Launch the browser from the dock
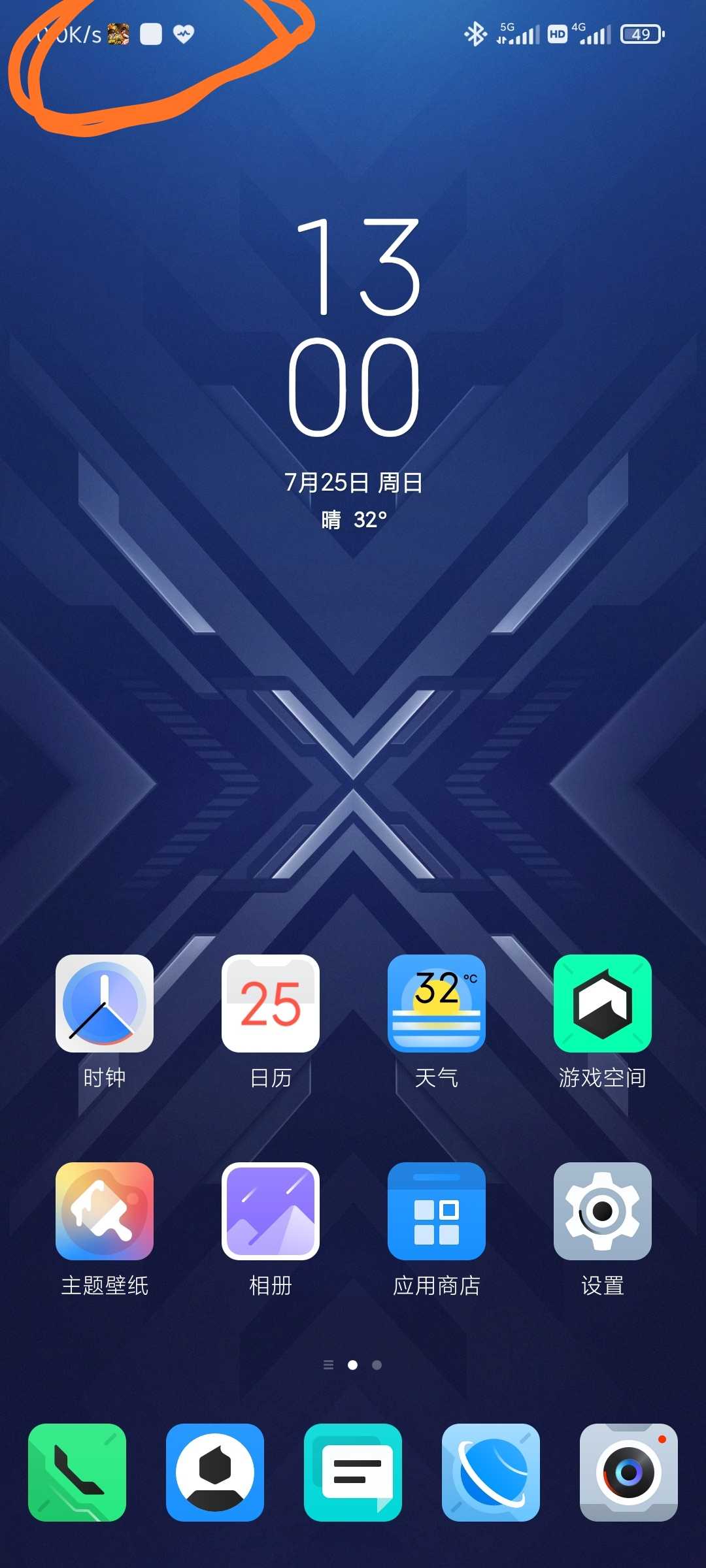Image resolution: width=706 pixels, height=1568 pixels. coord(491,1473)
